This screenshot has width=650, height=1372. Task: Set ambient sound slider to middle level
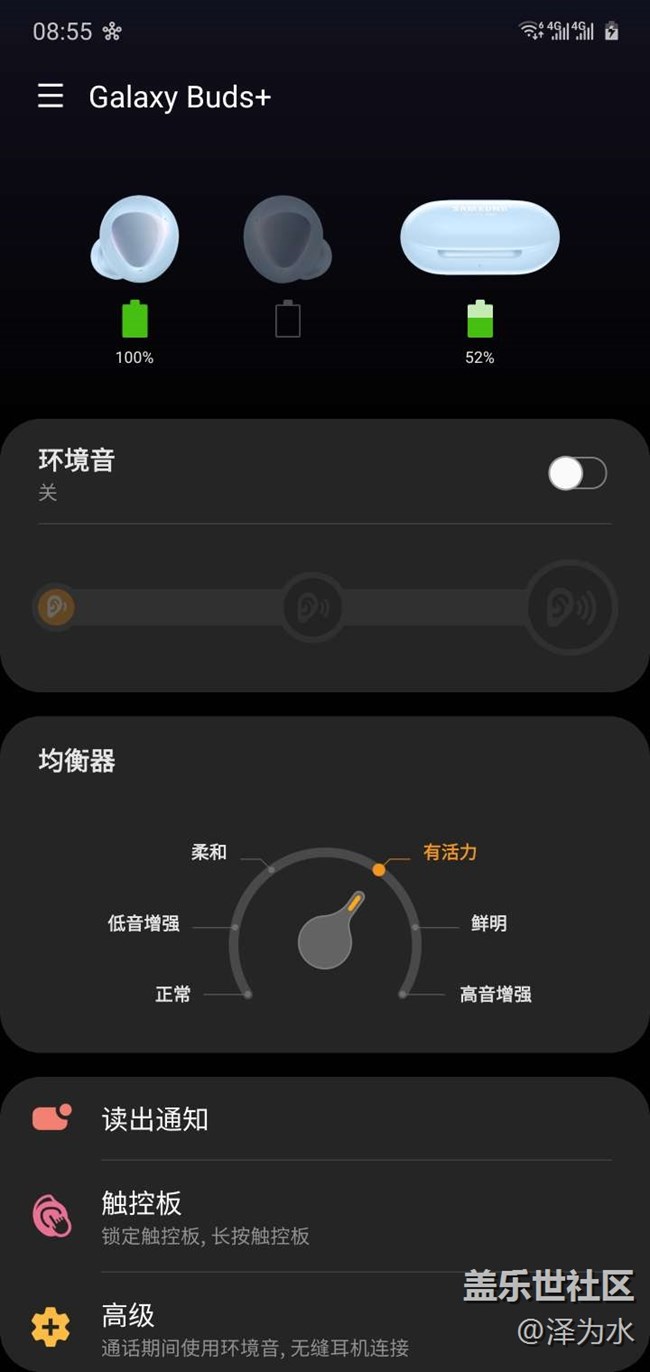(312, 607)
